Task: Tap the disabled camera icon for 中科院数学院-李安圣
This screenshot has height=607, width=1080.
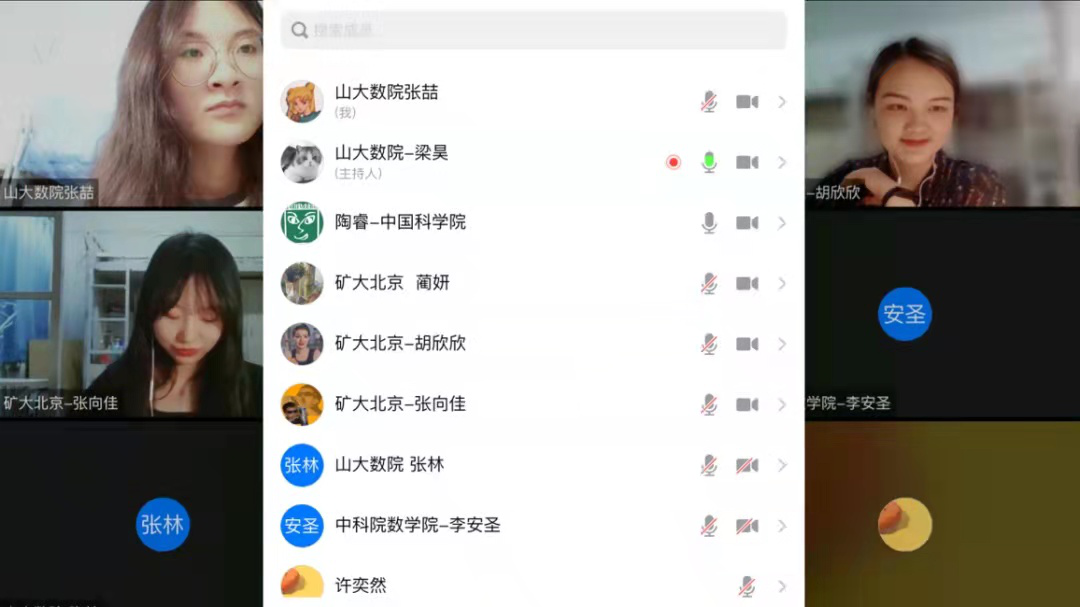Action: coord(747,526)
